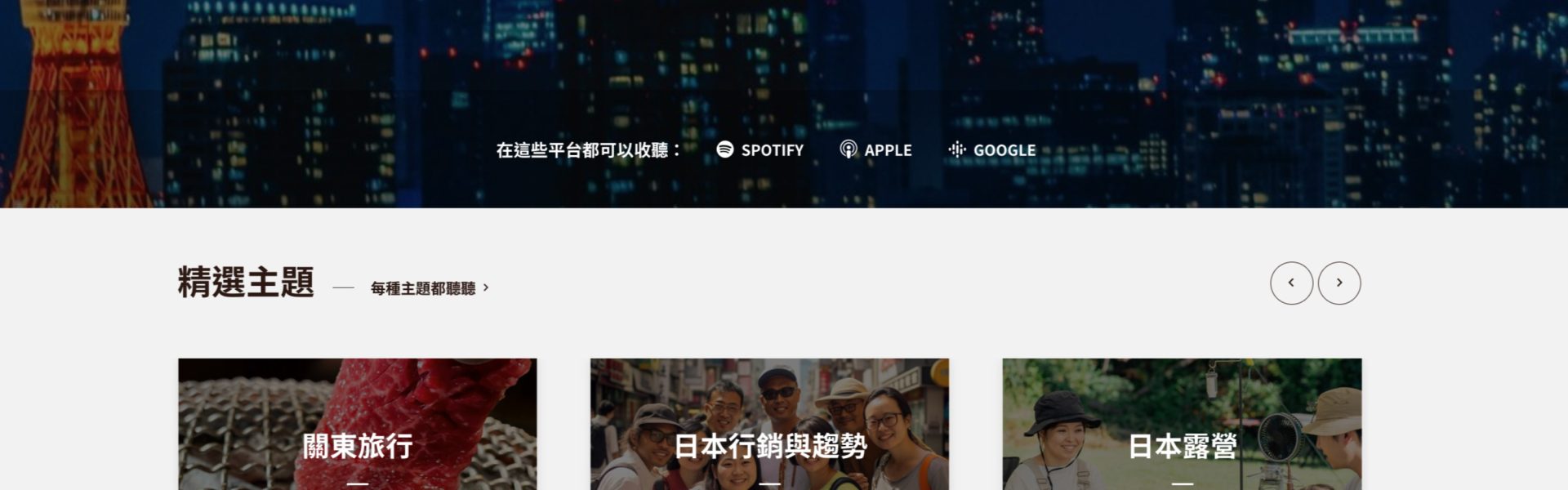Open the 關東旅行 topic card
This screenshot has height=490, width=1568.
tap(358, 433)
